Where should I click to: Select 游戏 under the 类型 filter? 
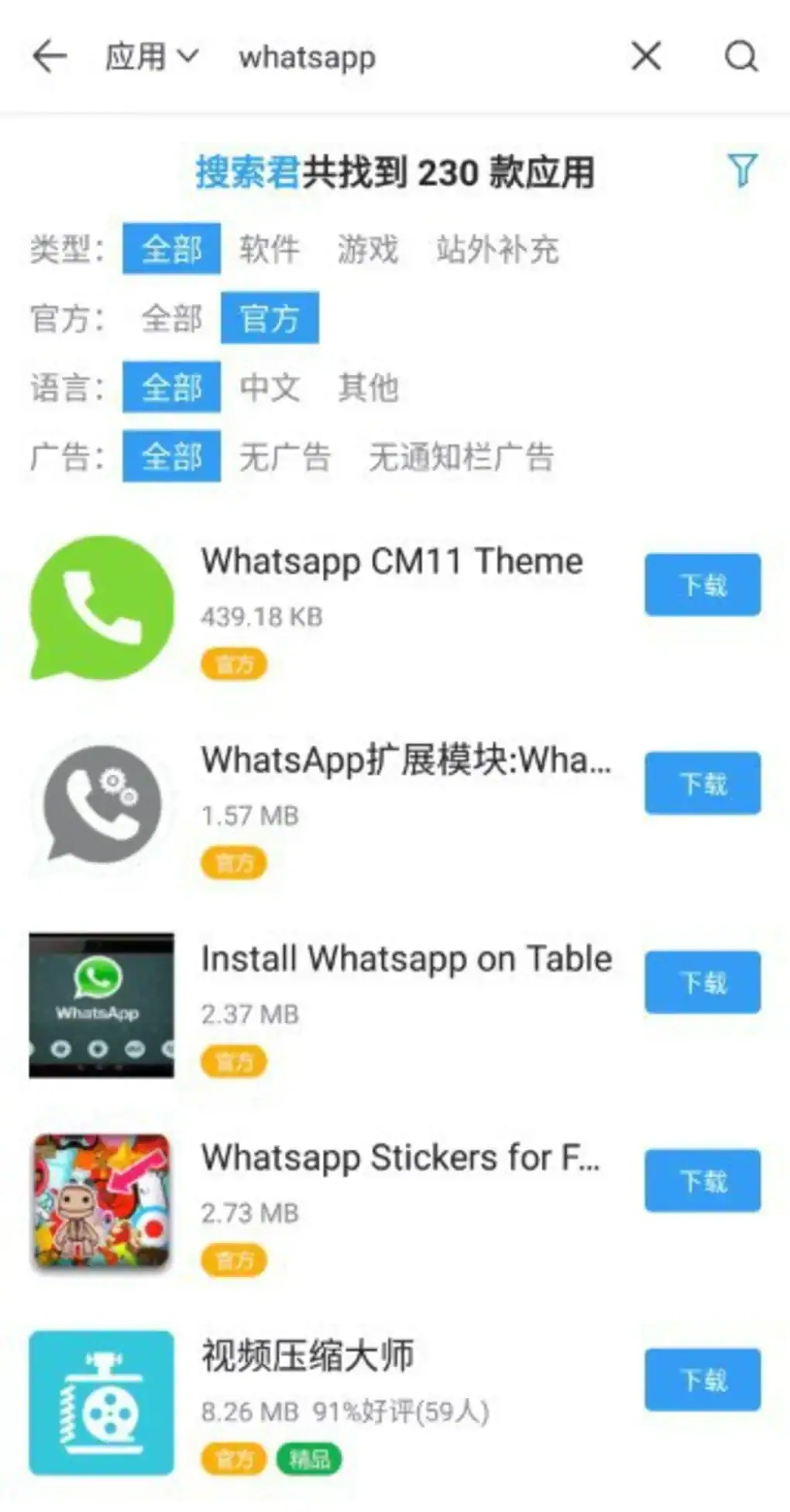(368, 250)
